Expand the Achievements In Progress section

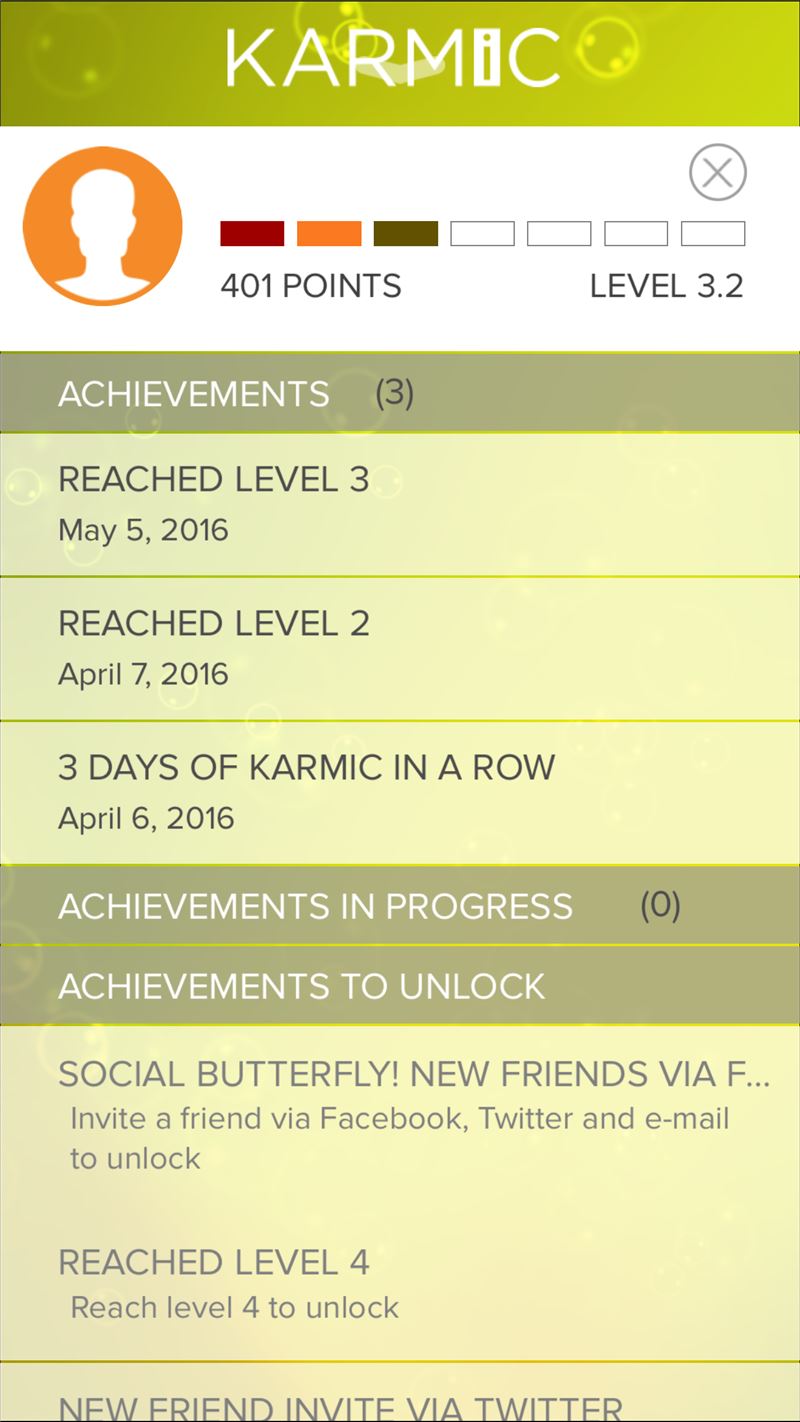400,906
